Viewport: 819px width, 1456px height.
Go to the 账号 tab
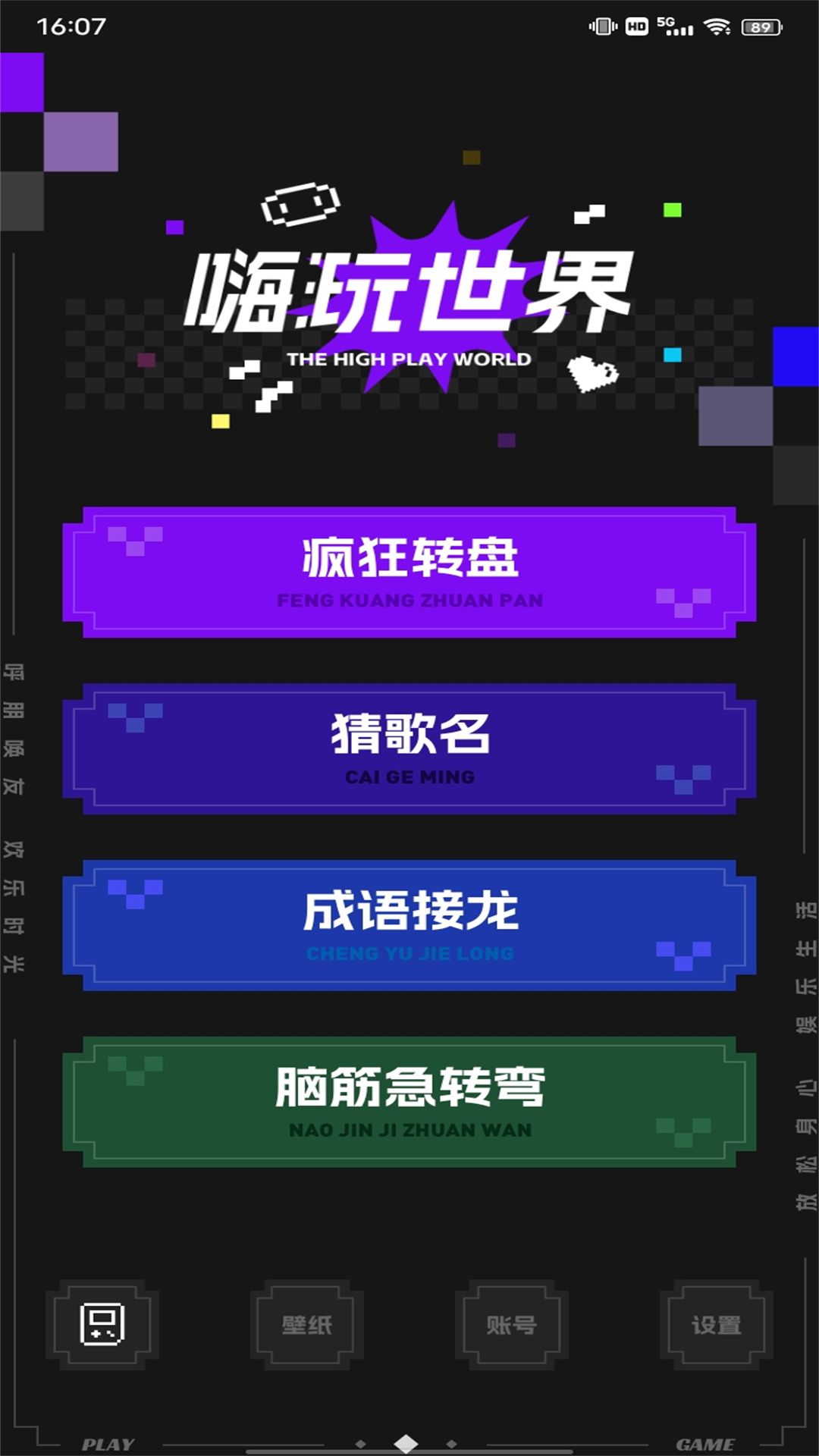[512, 1325]
